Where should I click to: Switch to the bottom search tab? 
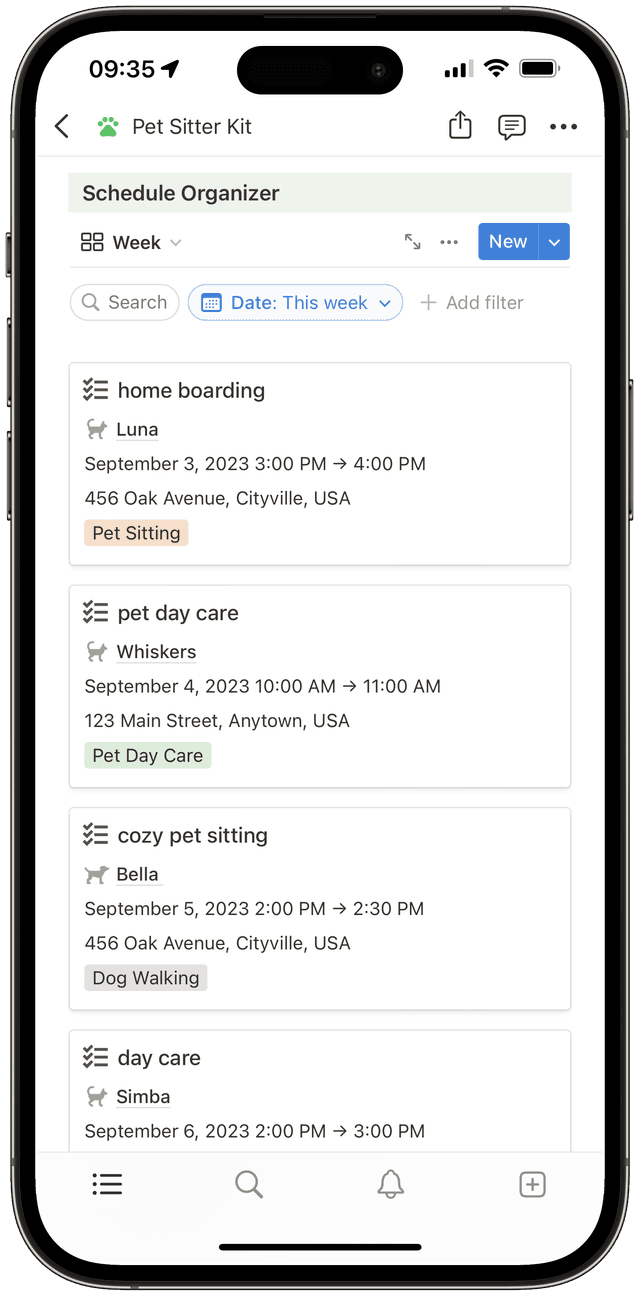click(249, 1185)
